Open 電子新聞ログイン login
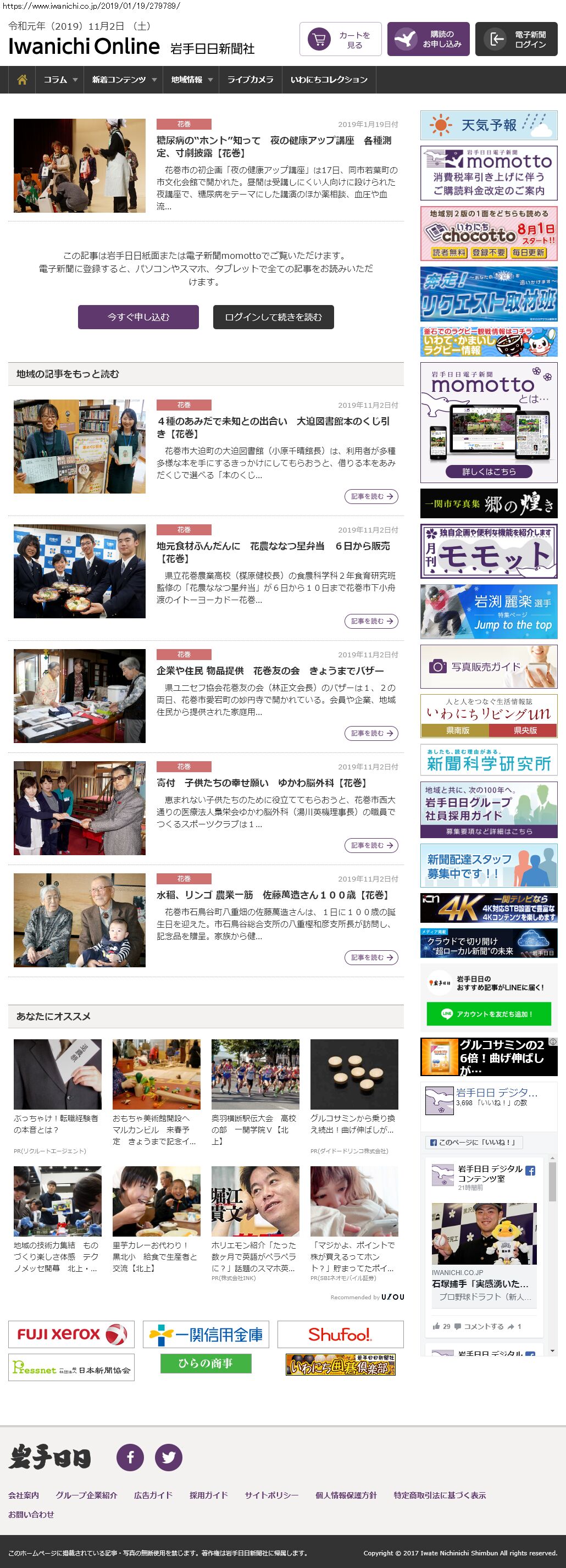The height and width of the screenshot is (1568, 566). click(x=515, y=40)
